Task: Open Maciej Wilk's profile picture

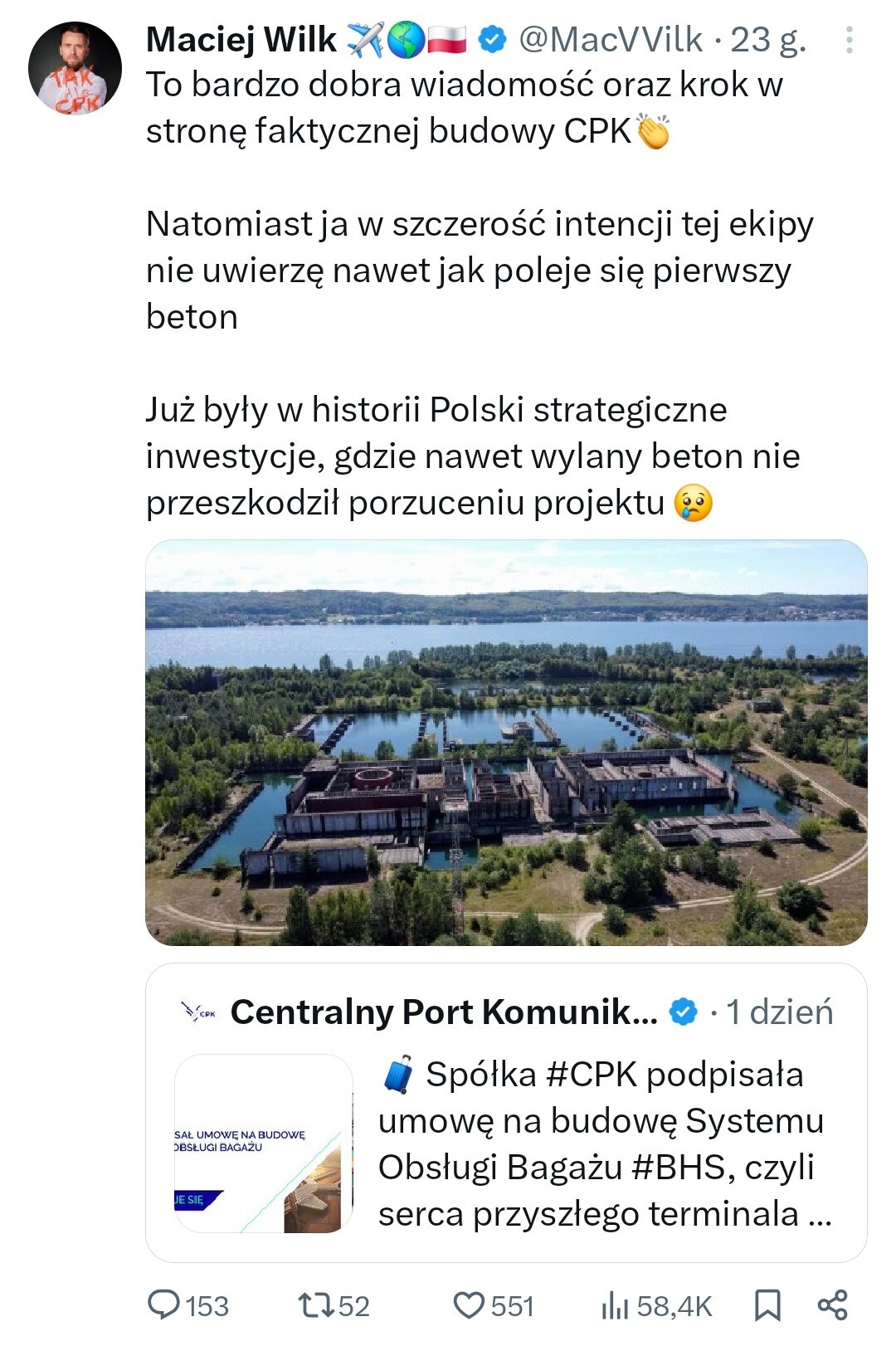Action: click(75, 68)
